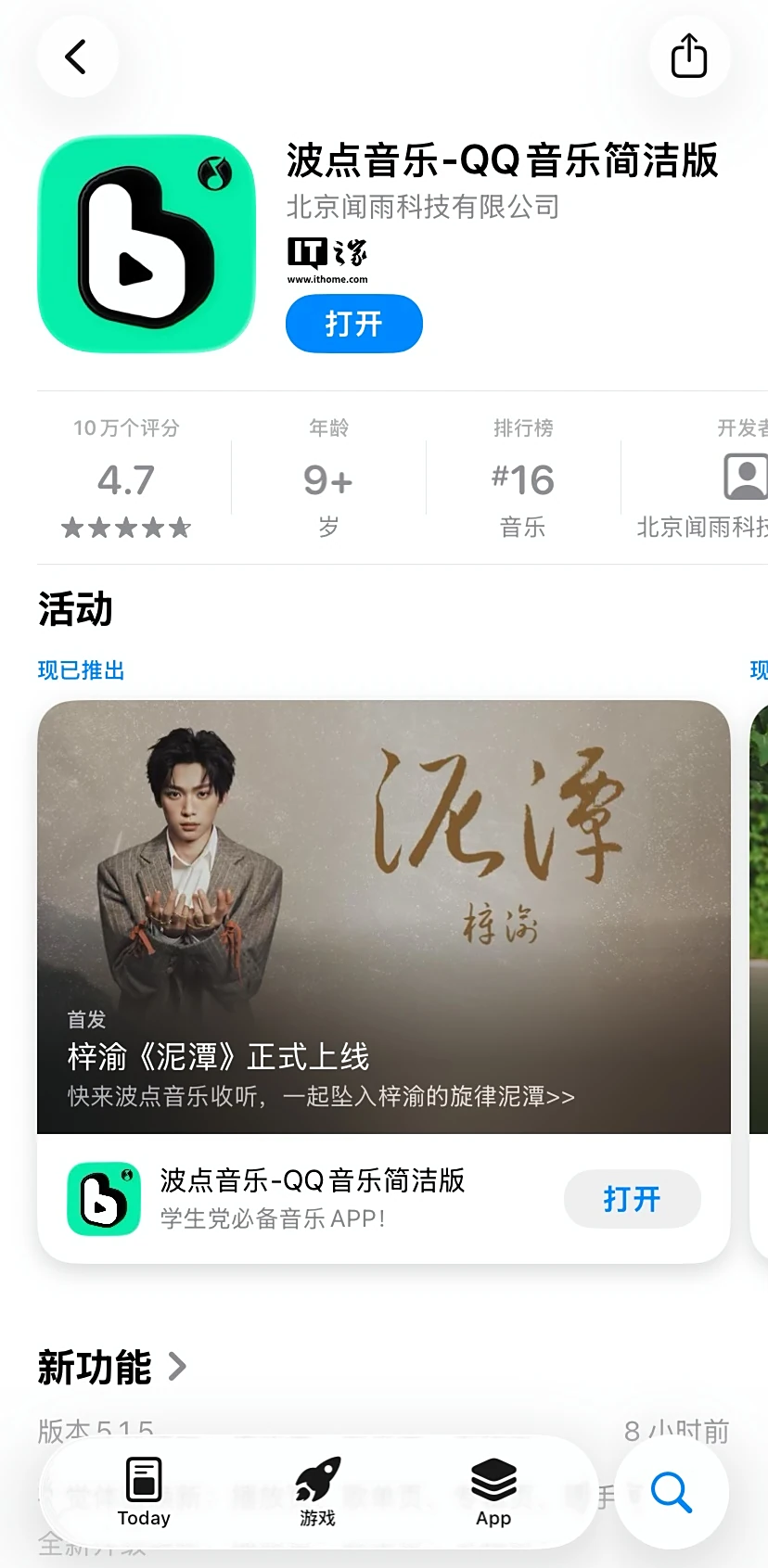Open the 梓渝《泥潭》event card
Image resolution: width=768 pixels, height=1568 pixels.
coord(383,916)
